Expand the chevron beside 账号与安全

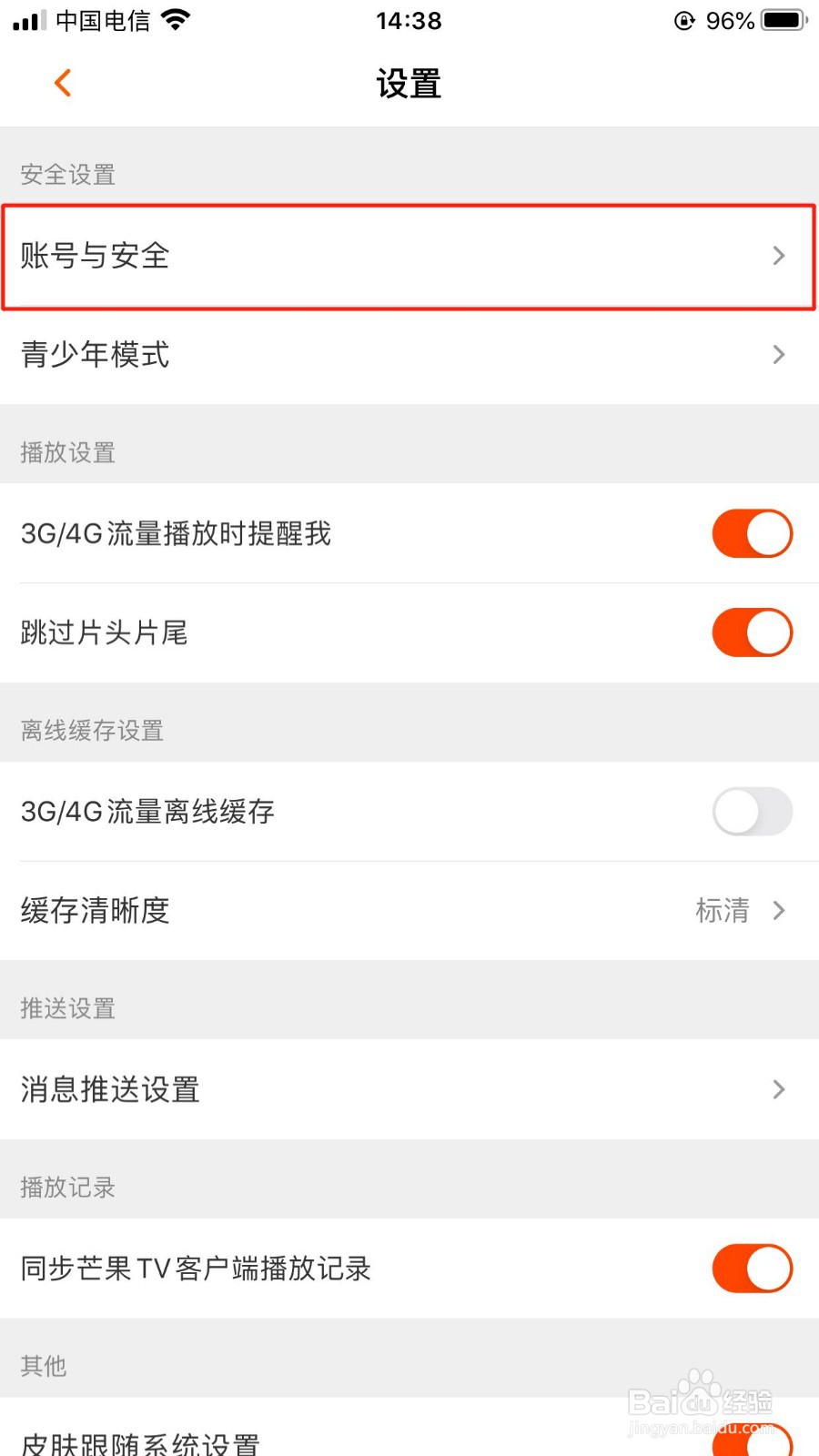pos(778,256)
